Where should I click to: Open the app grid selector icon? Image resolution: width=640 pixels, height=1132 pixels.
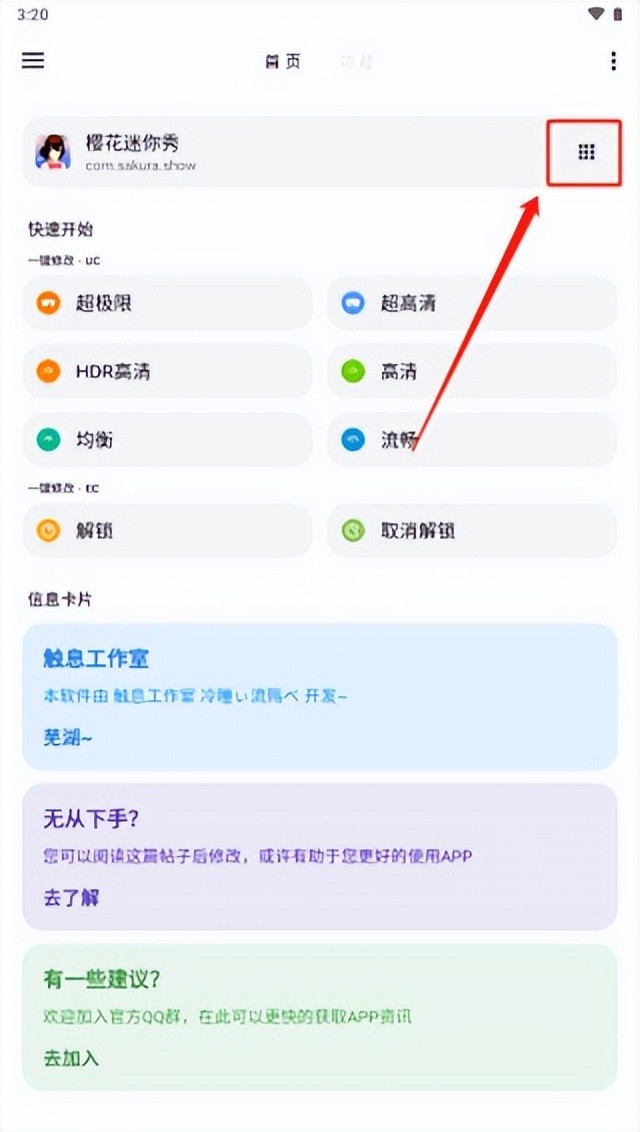(586, 152)
